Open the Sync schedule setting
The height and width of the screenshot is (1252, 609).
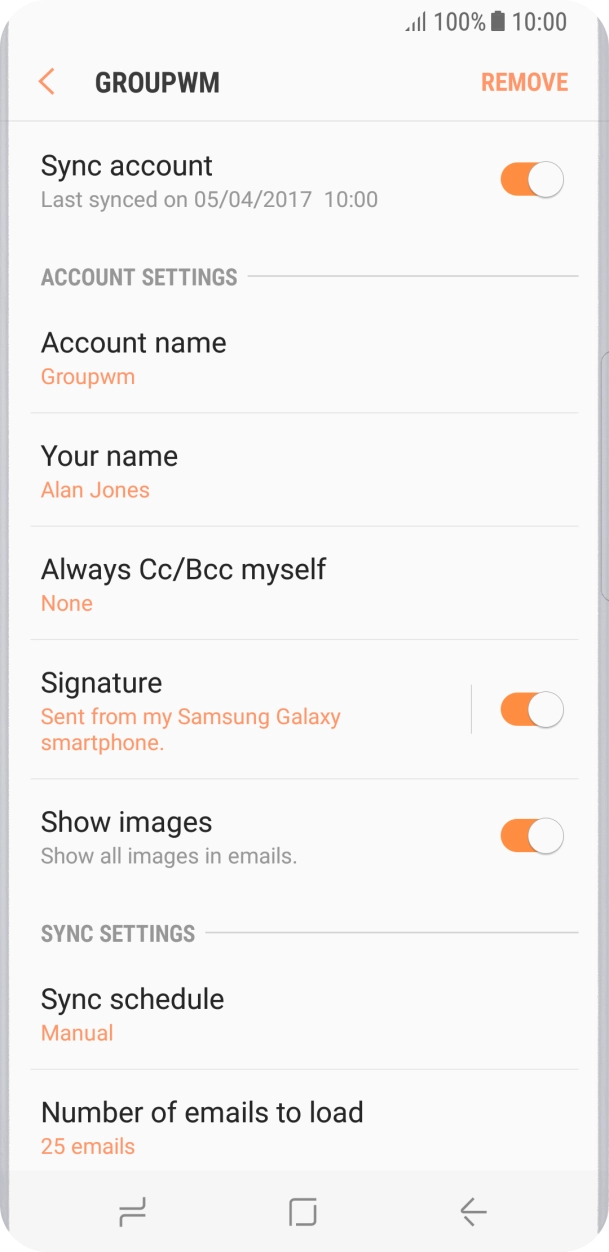click(300, 1013)
